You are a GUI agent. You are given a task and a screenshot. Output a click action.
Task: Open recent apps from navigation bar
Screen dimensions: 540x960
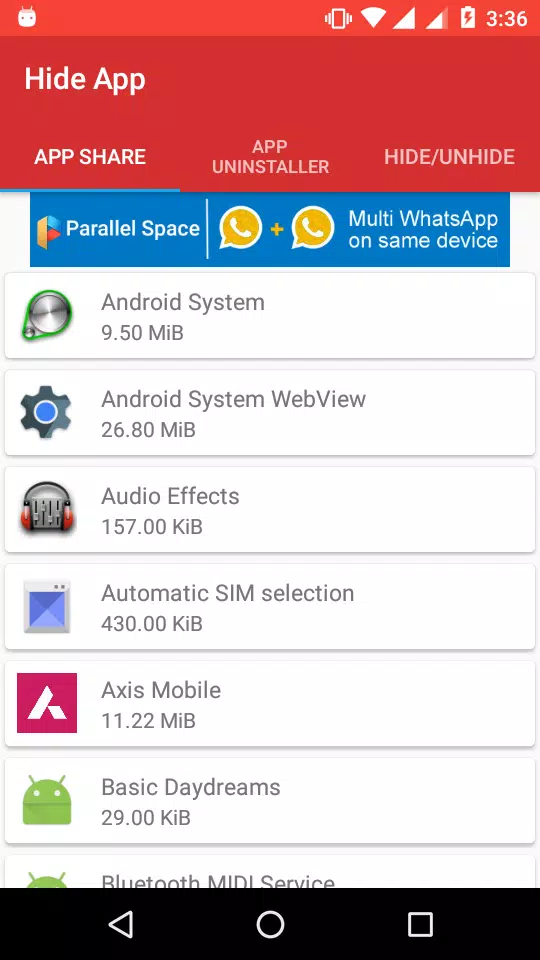click(x=420, y=924)
